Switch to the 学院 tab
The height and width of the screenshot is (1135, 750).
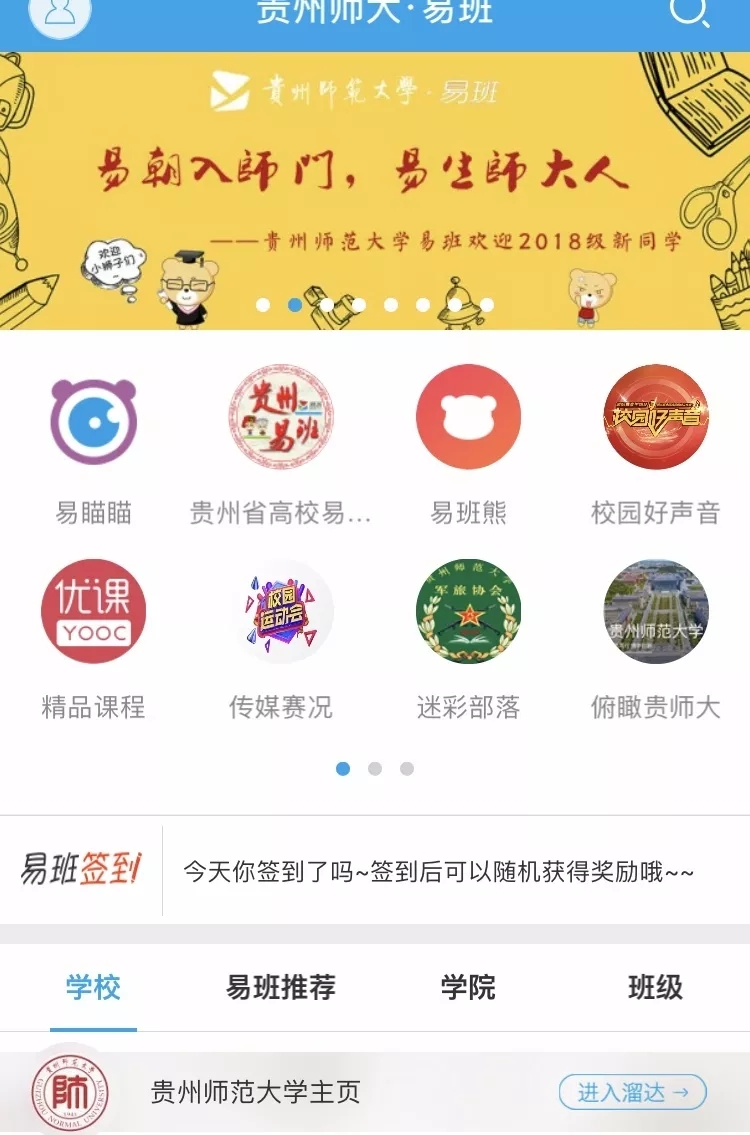pos(468,988)
